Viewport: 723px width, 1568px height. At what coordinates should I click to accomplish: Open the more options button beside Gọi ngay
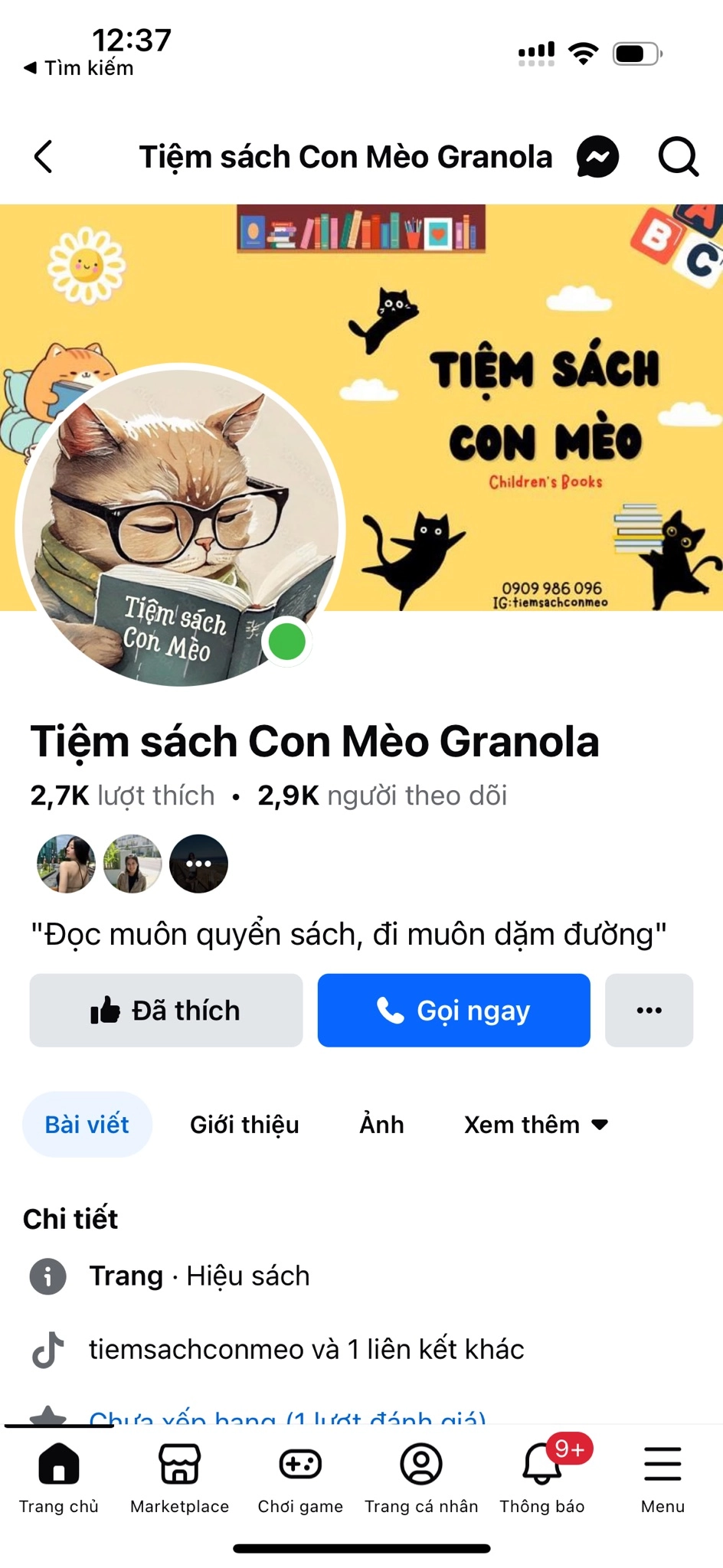[649, 1011]
